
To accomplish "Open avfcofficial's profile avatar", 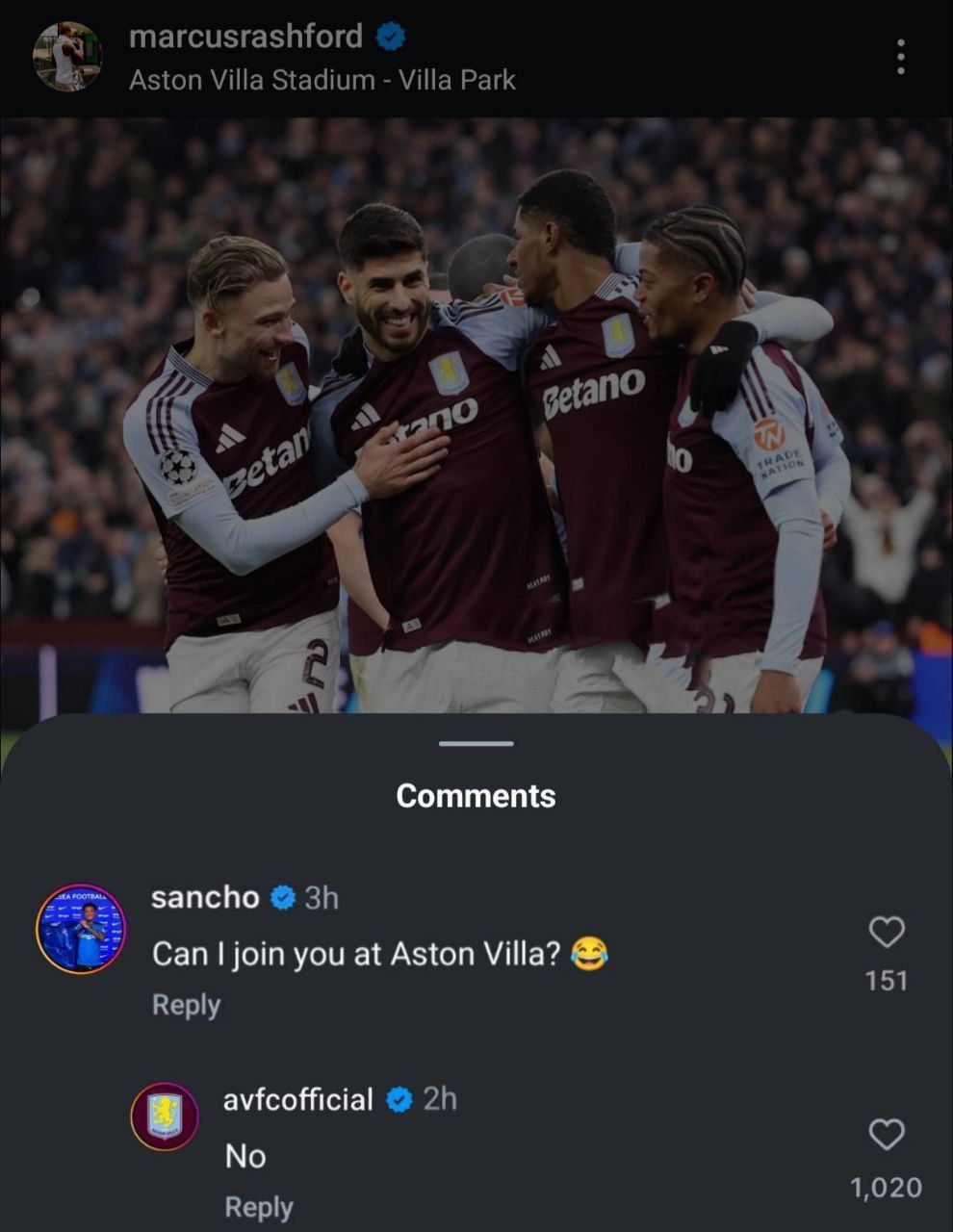I will [x=164, y=1116].
